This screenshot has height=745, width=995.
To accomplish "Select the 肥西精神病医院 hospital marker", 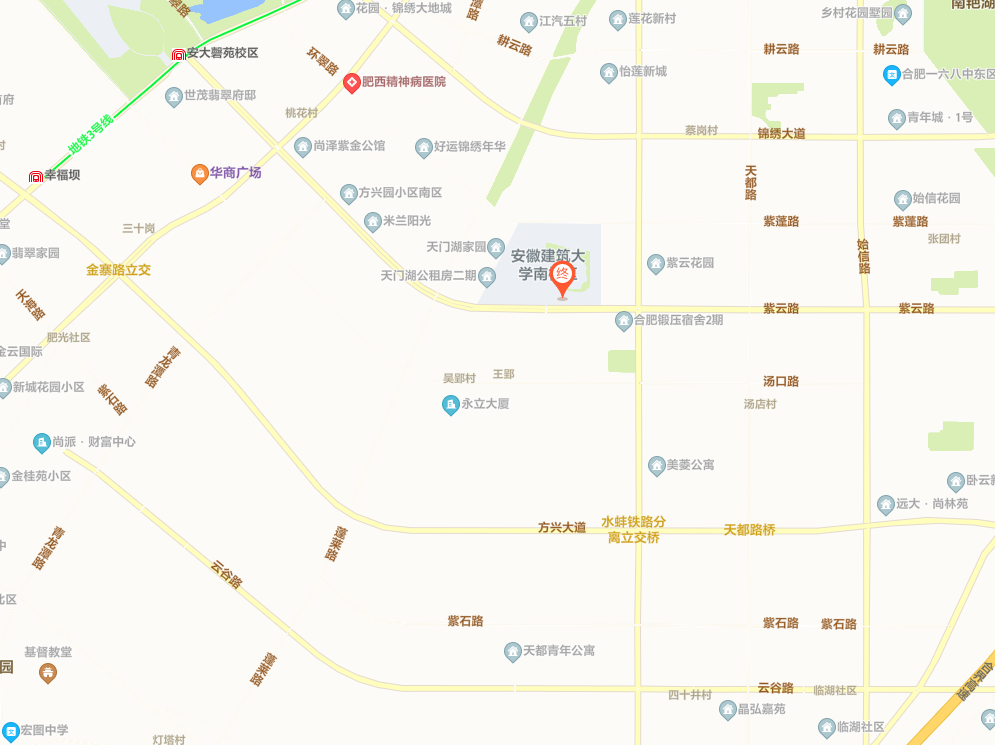I will 352,82.
